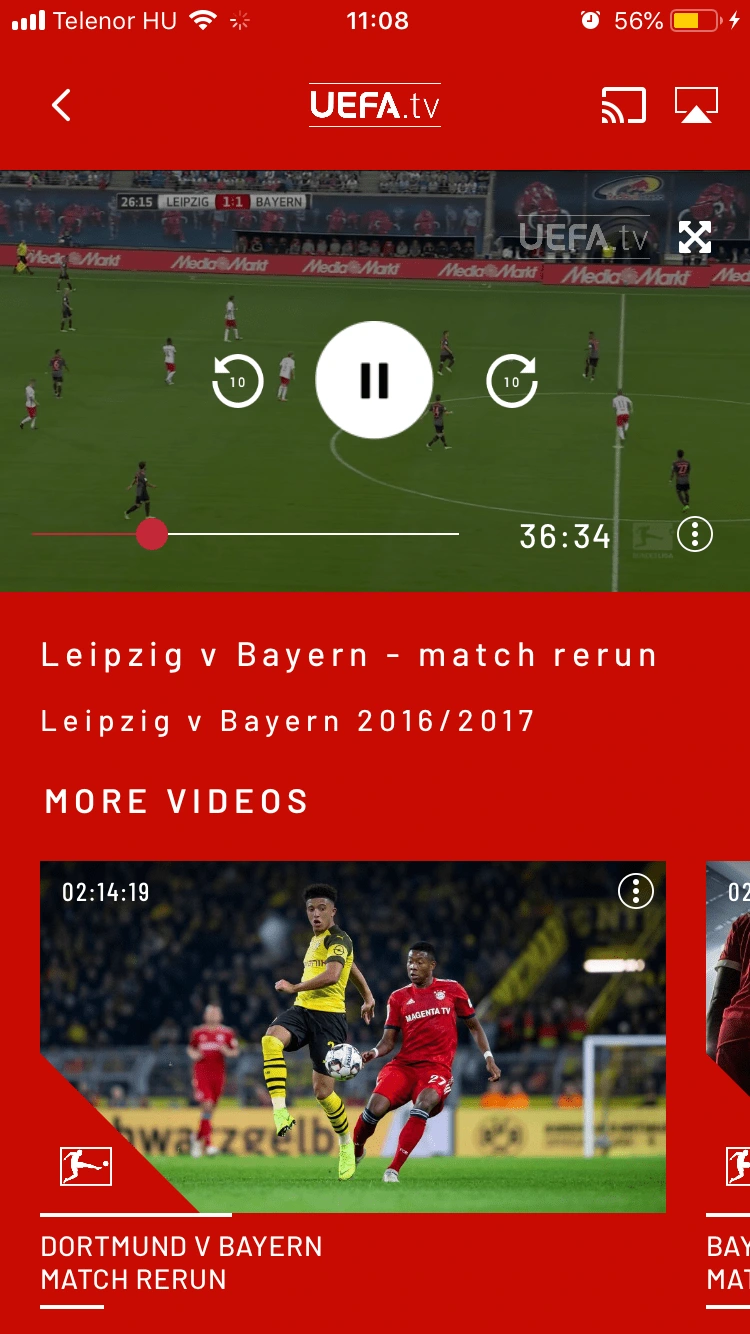
Task: Rewind the video 10 seconds
Action: click(237, 381)
